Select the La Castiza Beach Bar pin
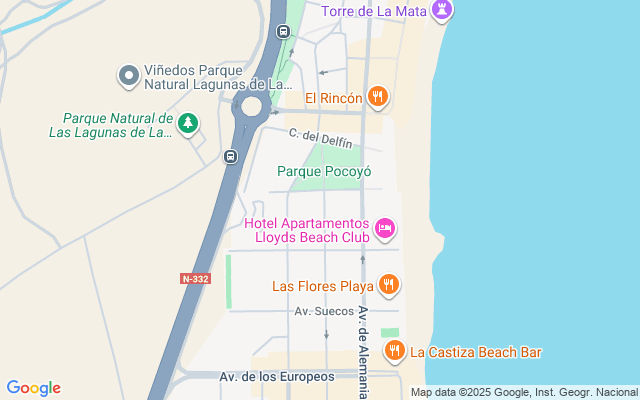This screenshot has width=640, height=400. coord(395,351)
